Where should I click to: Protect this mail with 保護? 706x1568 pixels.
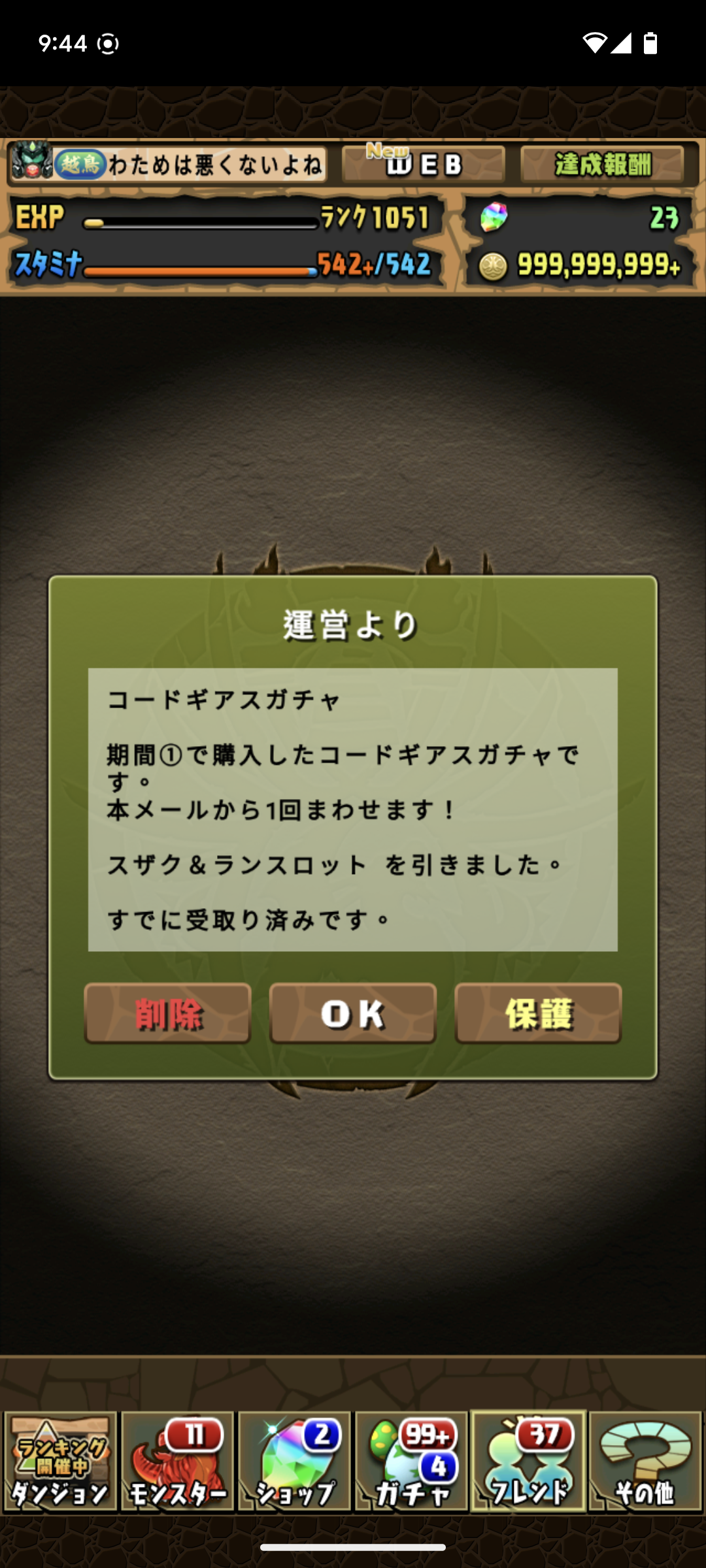point(538,1013)
